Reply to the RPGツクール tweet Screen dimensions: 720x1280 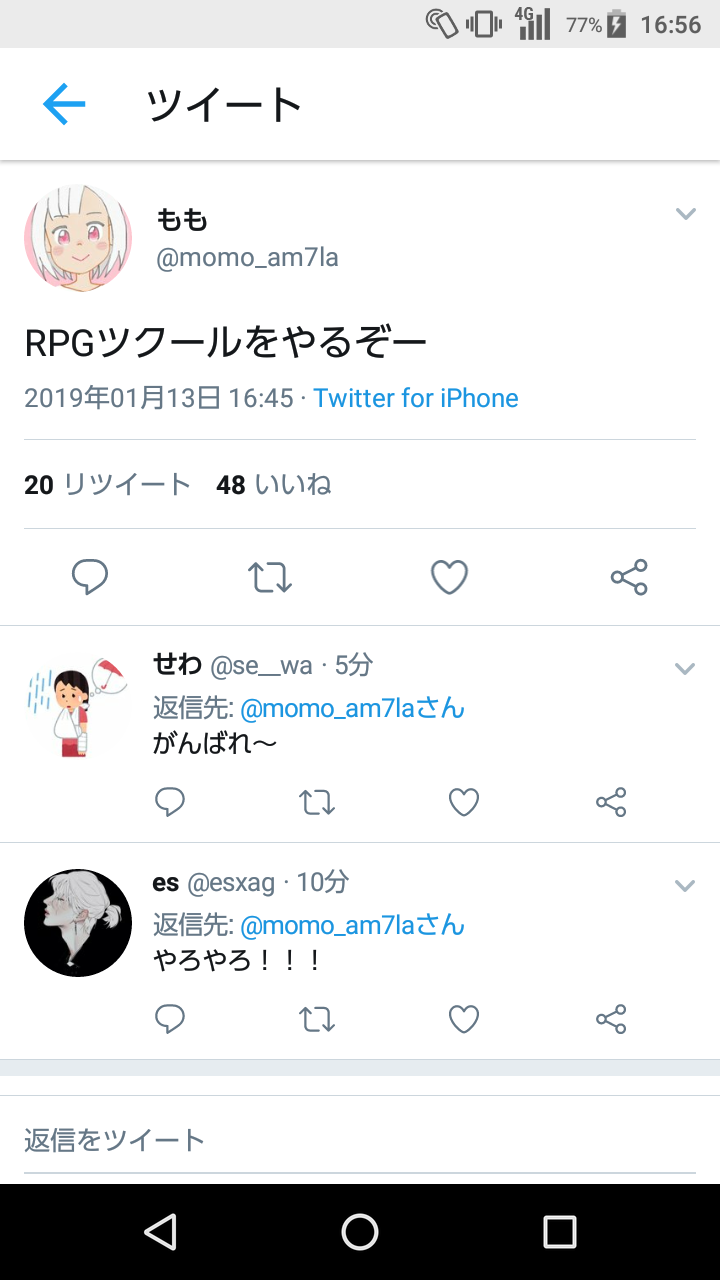[x=90, y=577]
